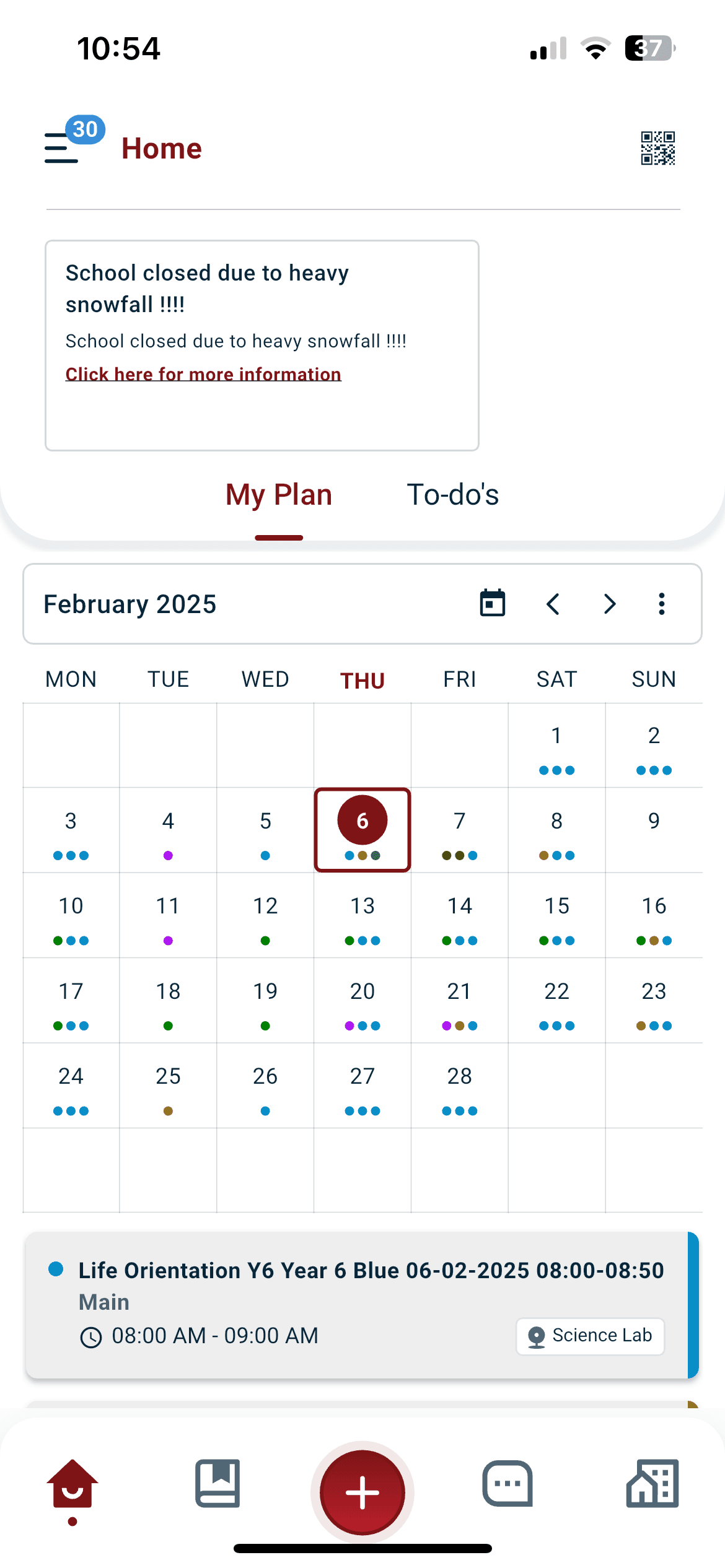Go to the previous month

point(553,604)
